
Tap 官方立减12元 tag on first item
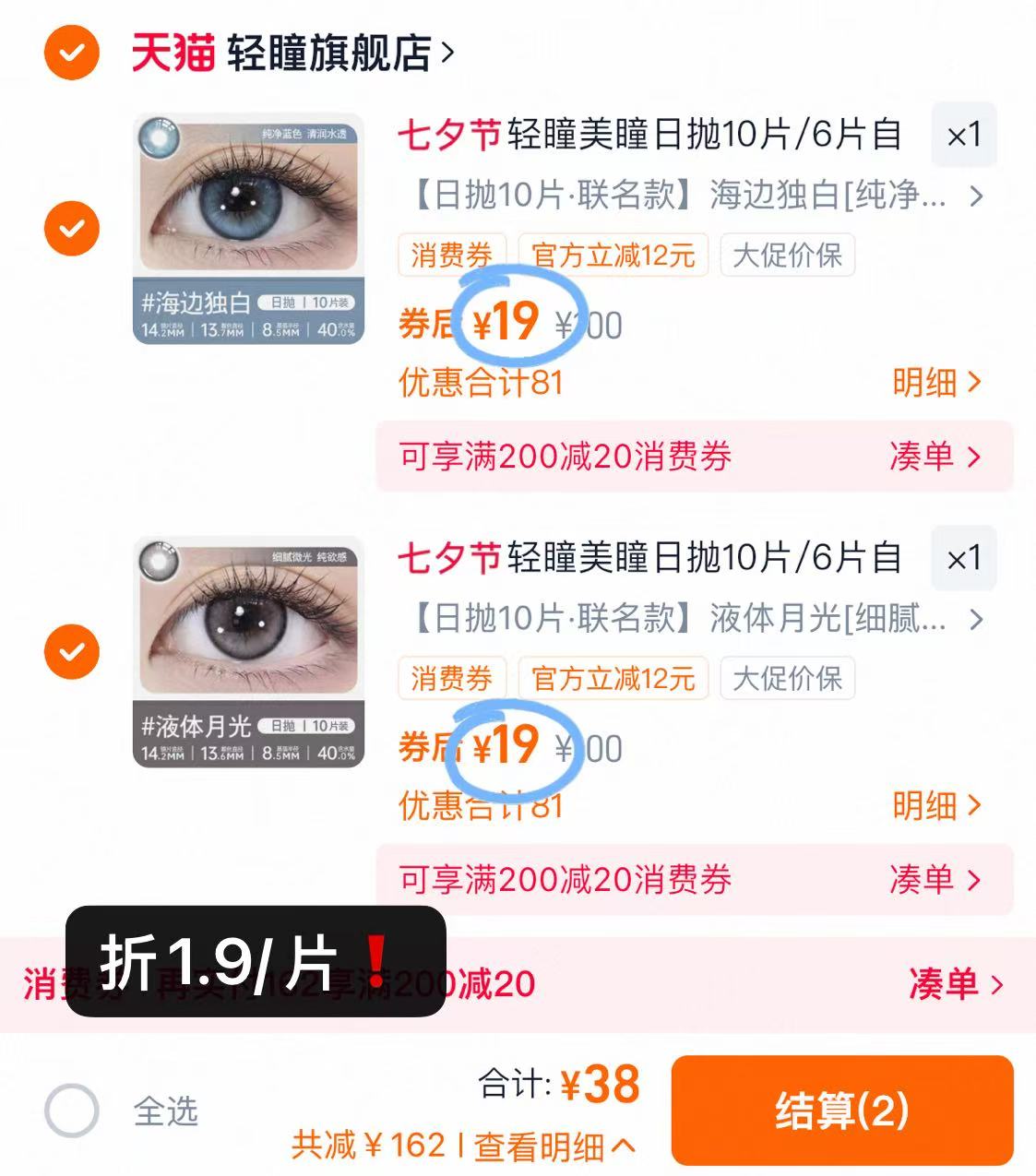point(613,256)
